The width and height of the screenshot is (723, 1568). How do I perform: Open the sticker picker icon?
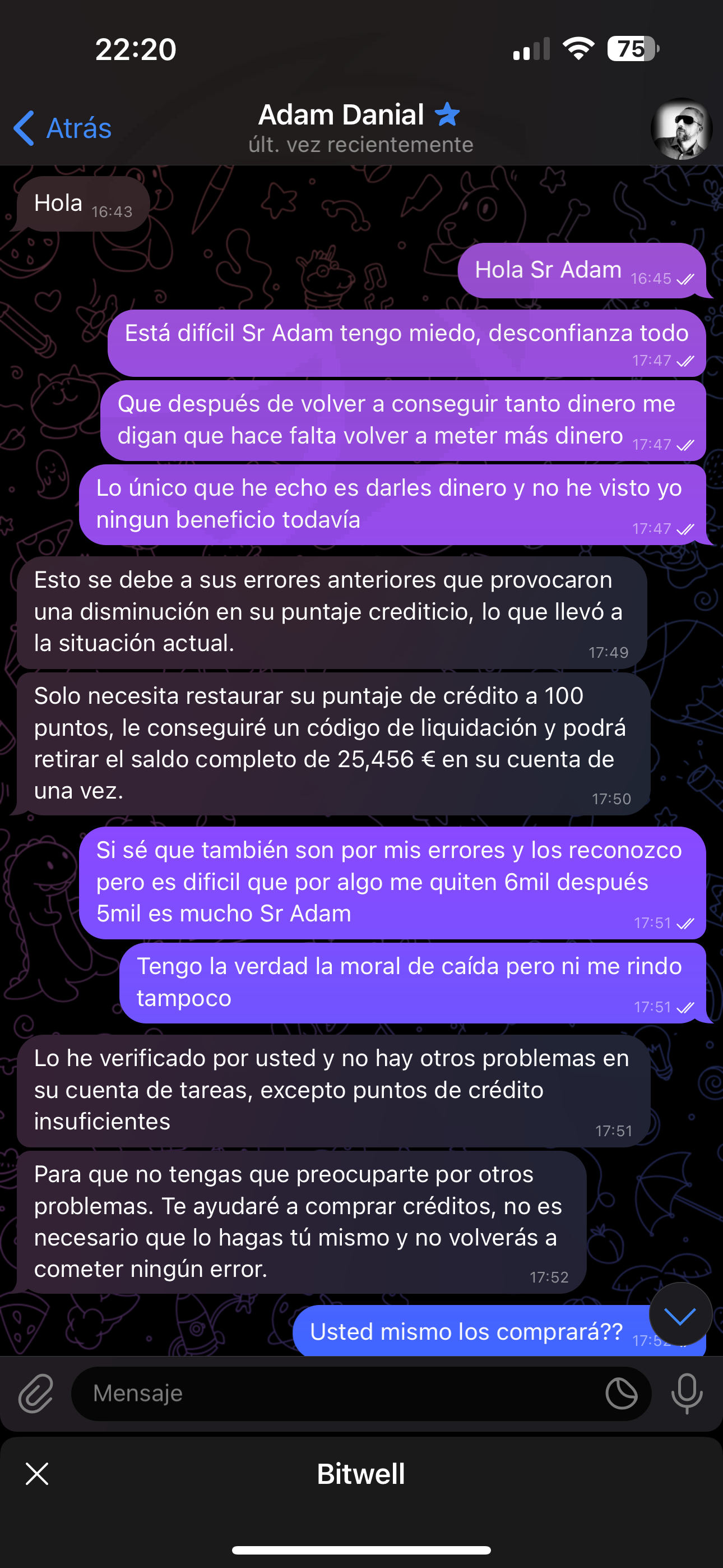point(622,1392)
